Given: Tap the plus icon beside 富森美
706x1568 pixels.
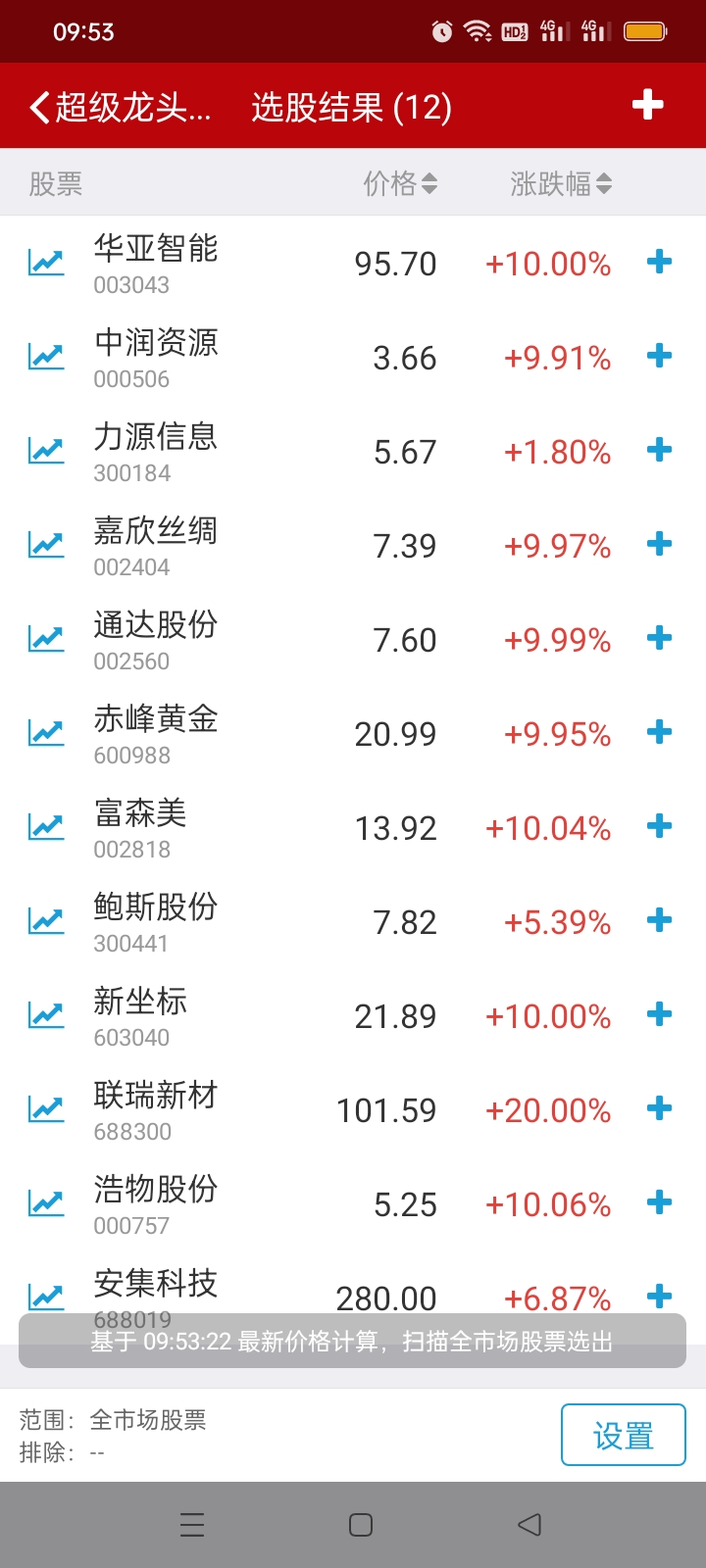Looking at the screenshot, I should (x=660, y=826).
